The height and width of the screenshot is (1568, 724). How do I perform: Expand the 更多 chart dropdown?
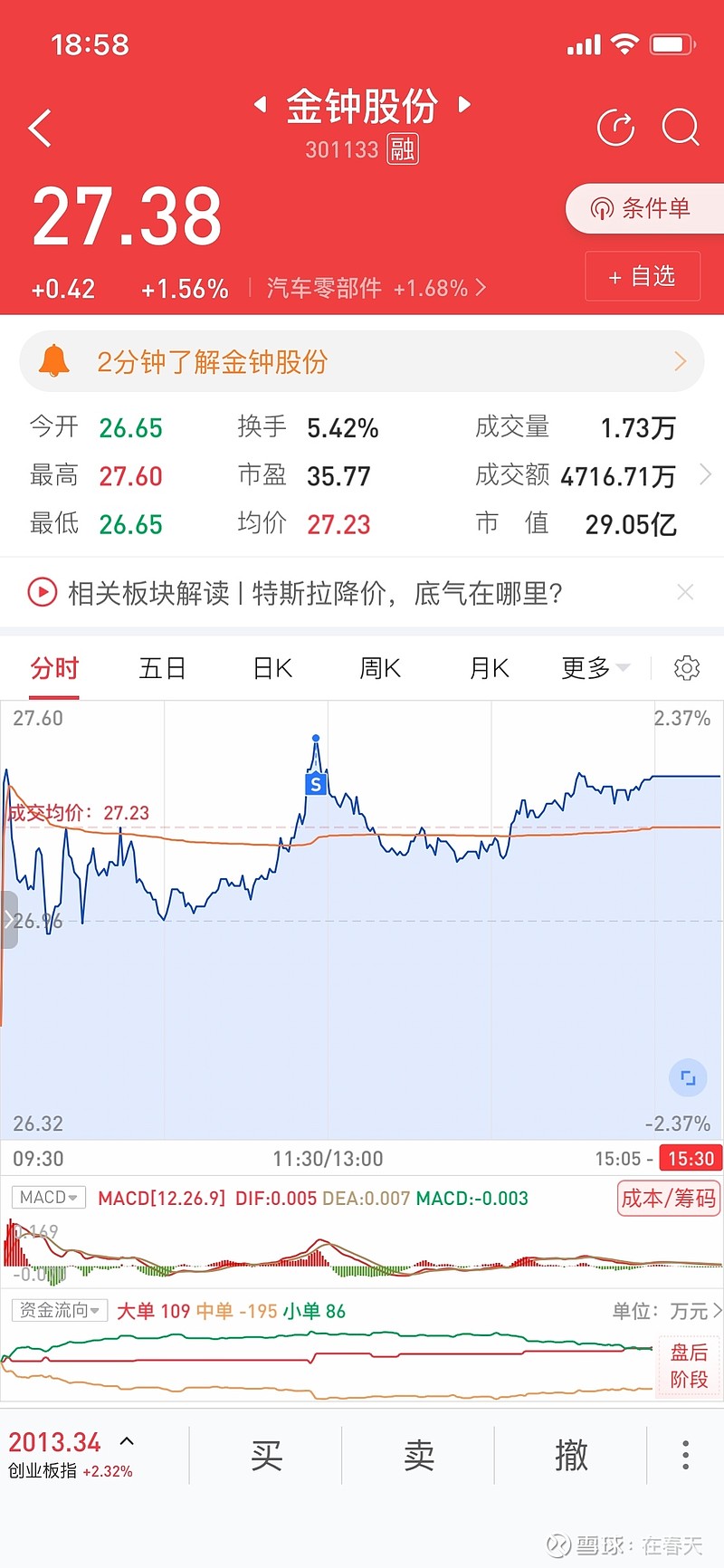(595, 668)
